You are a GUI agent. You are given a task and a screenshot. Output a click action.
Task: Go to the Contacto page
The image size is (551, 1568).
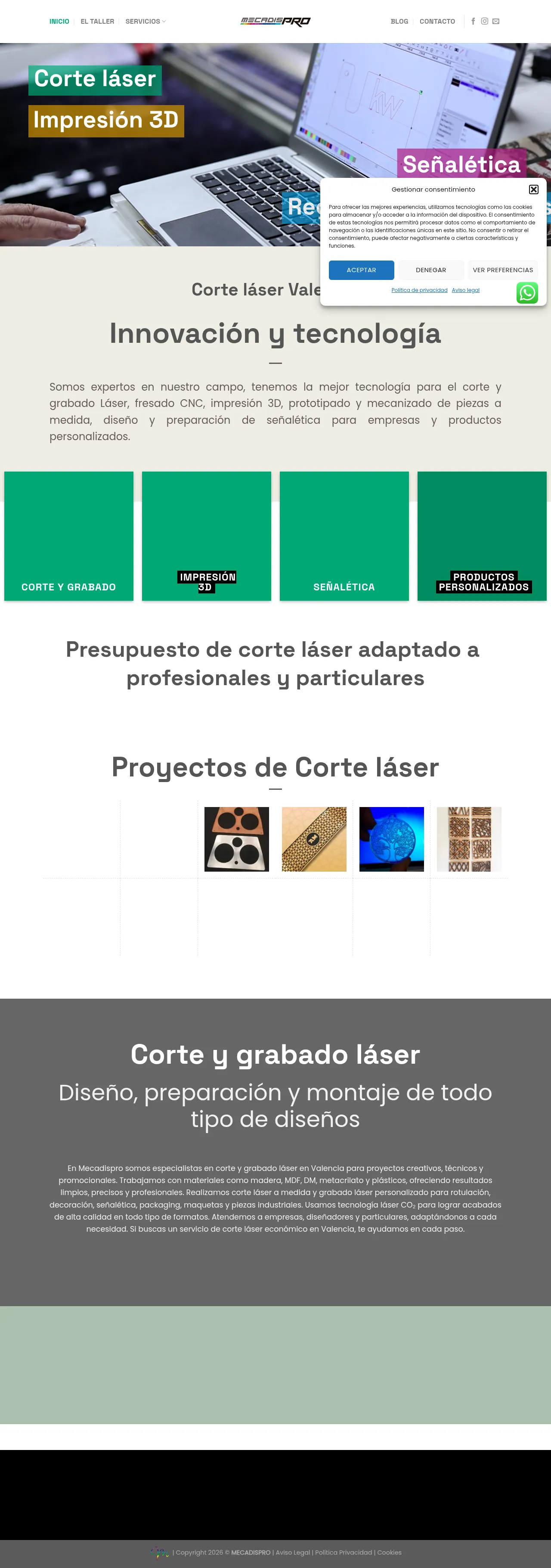(x=436, y=21)
